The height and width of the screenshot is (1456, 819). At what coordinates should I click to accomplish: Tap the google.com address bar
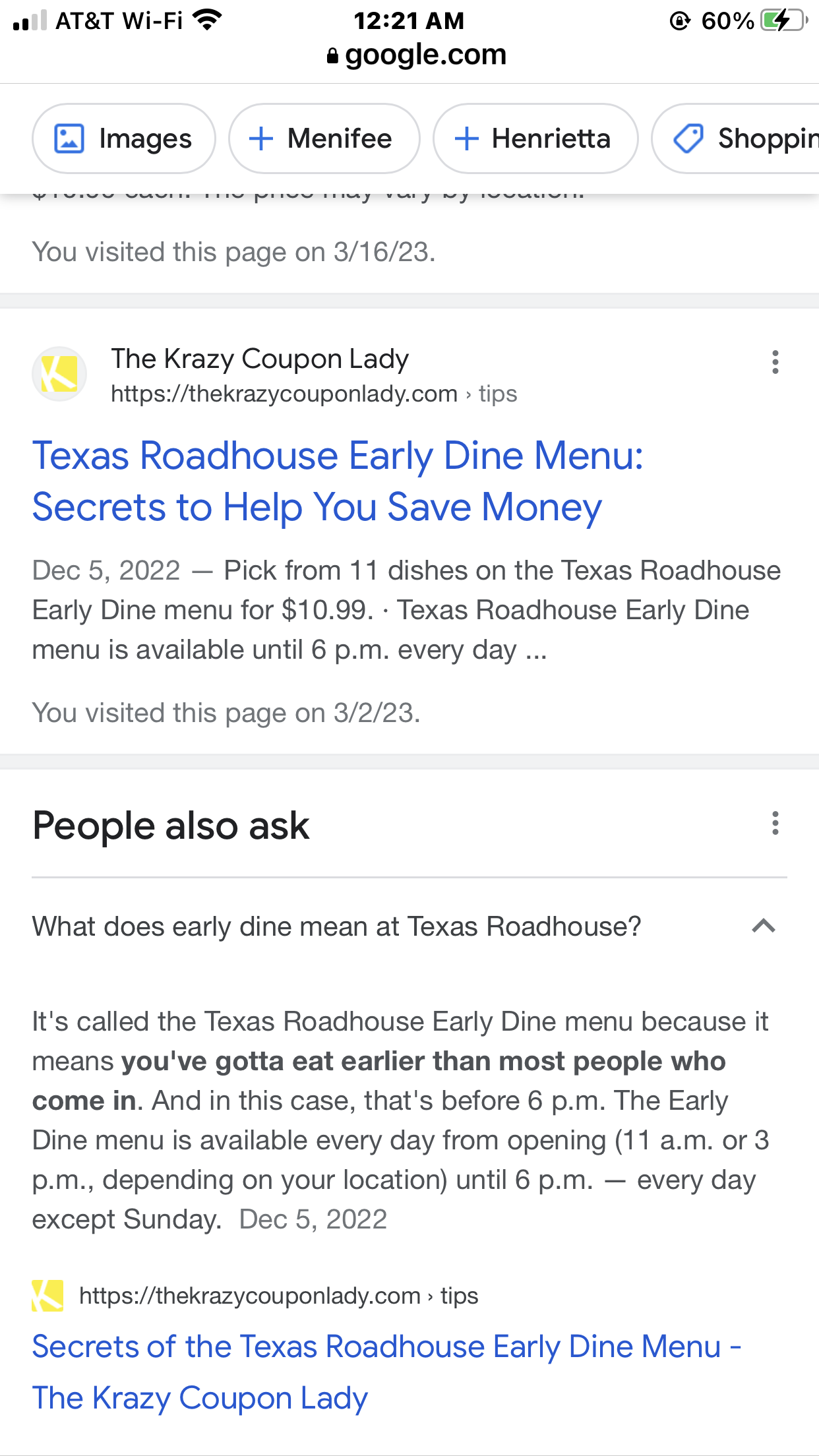coord(417,55)
